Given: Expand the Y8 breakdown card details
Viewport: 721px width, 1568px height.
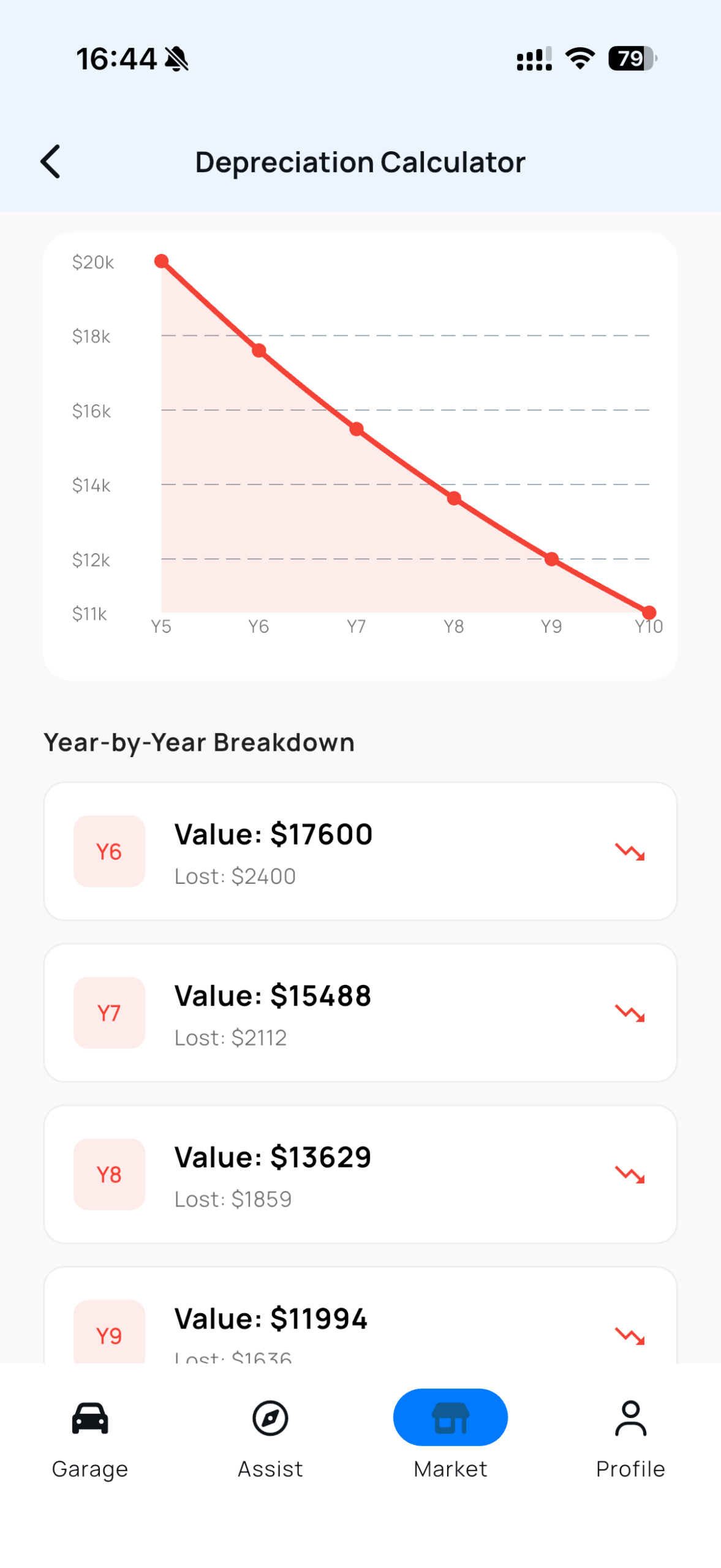Looking at the screenshot, I should tap(360, 1174).
